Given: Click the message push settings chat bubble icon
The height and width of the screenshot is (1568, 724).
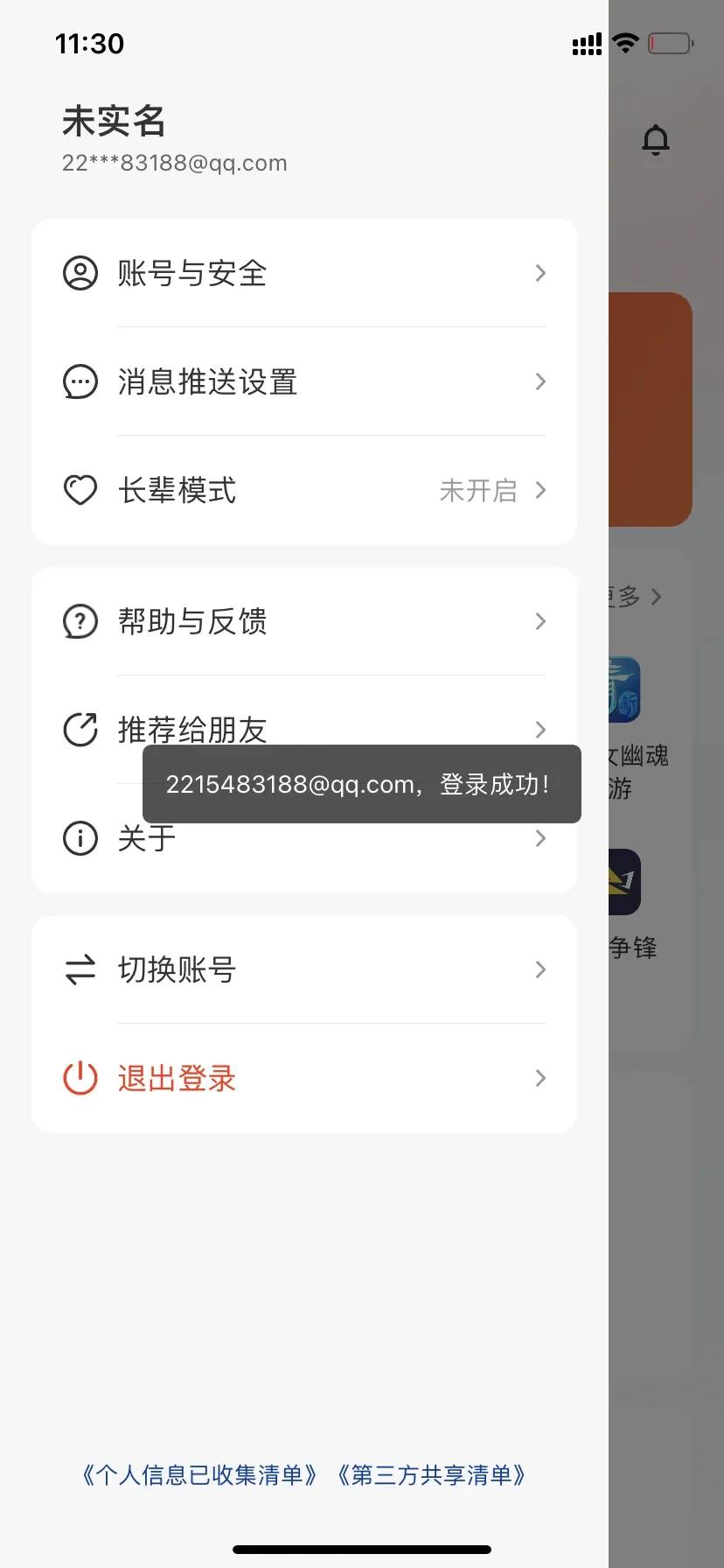Looking at the screenshot, I should click(80, 381).
